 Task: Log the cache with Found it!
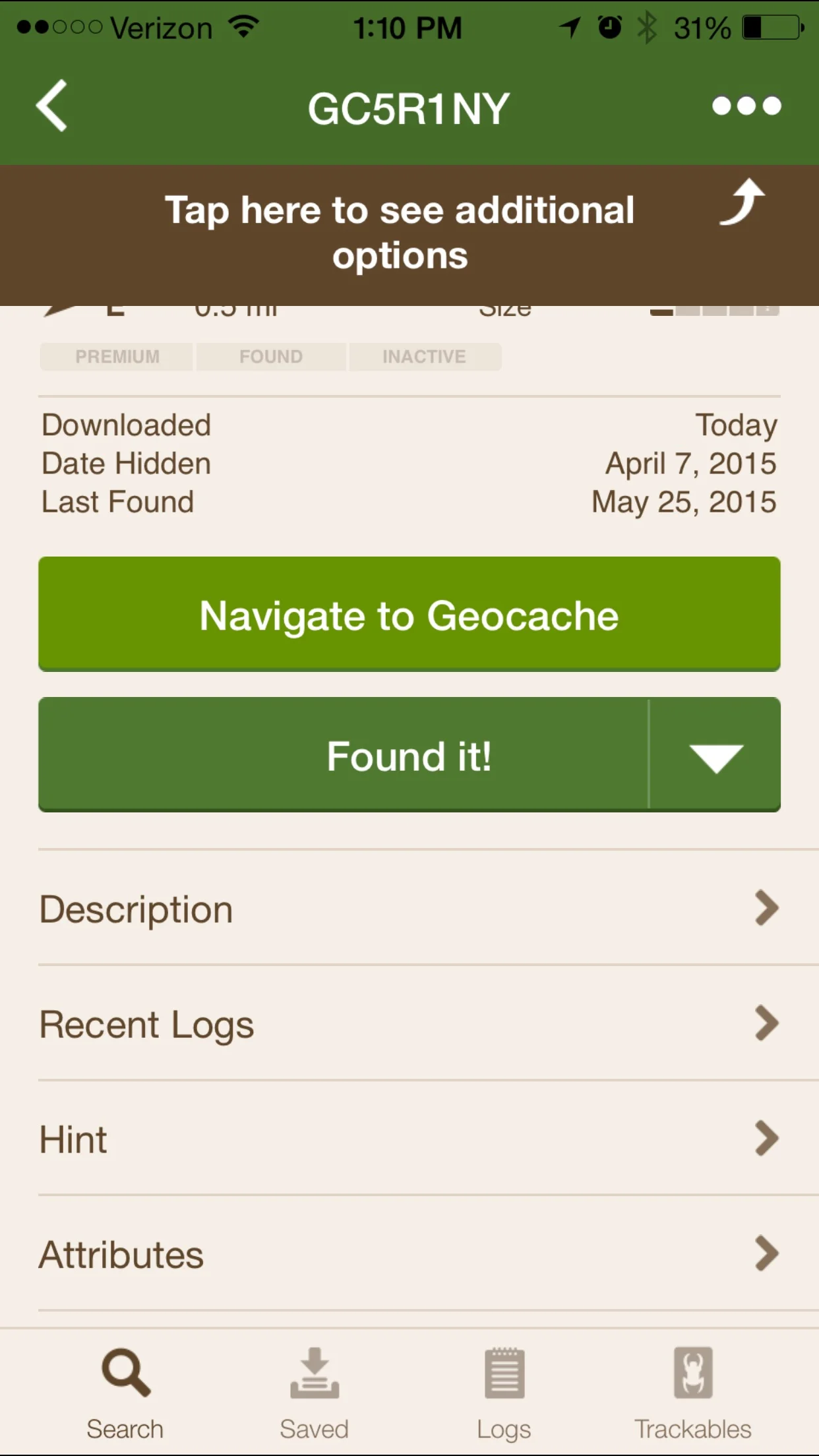pos(344,754)
